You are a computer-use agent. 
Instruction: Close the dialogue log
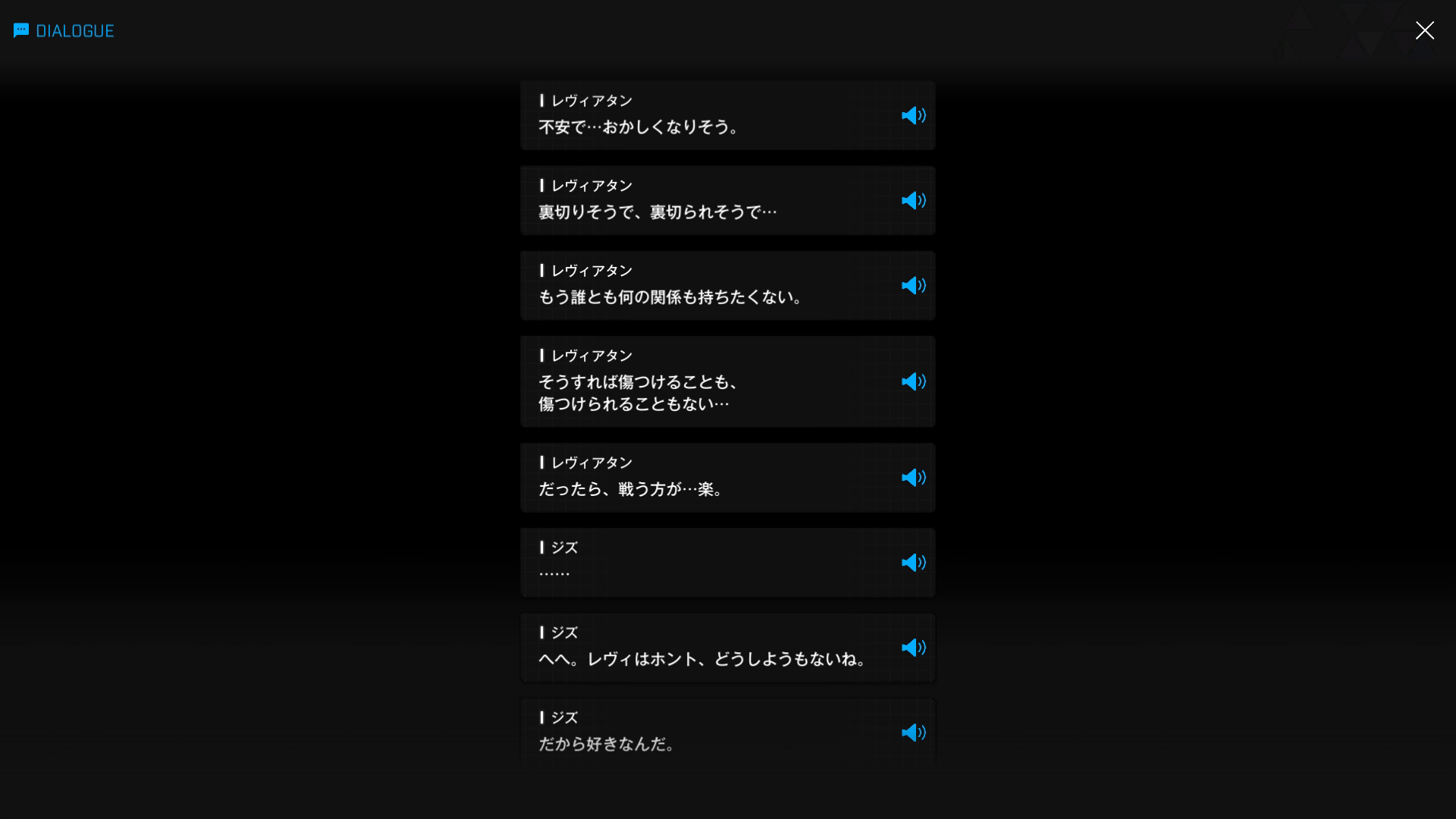point(1424,30)
